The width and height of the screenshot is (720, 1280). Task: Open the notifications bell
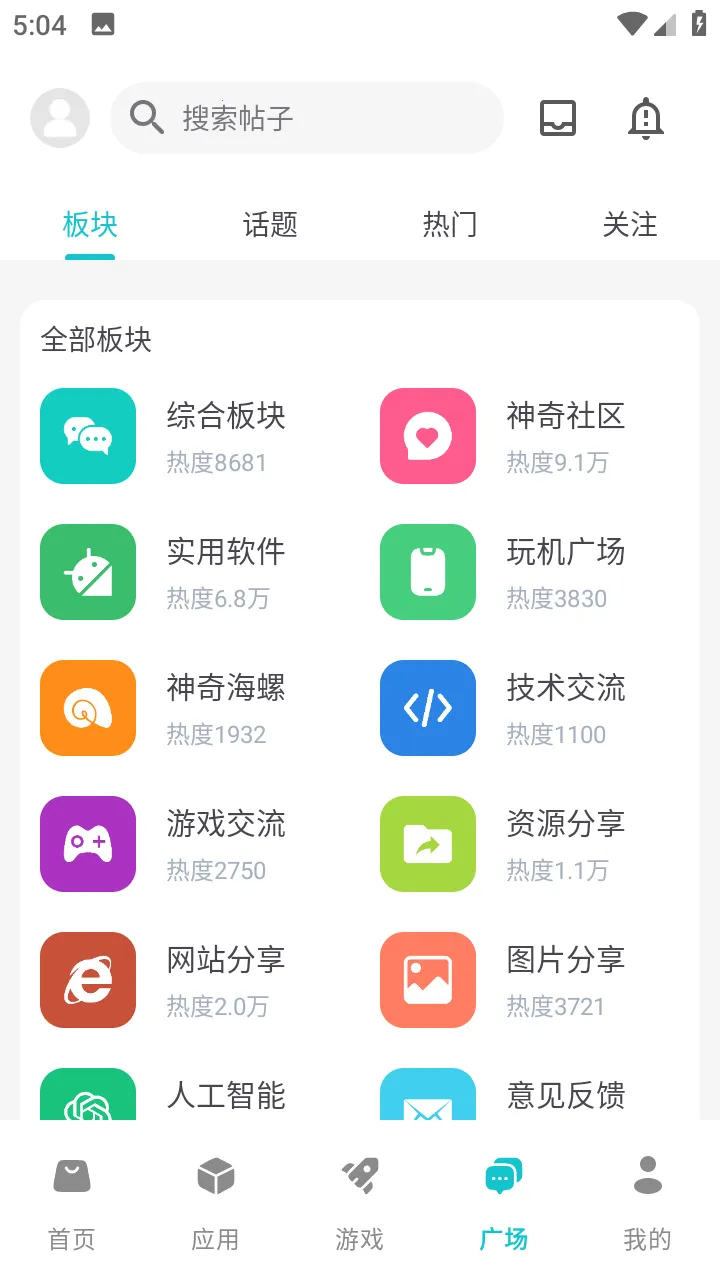pos(646,118)
